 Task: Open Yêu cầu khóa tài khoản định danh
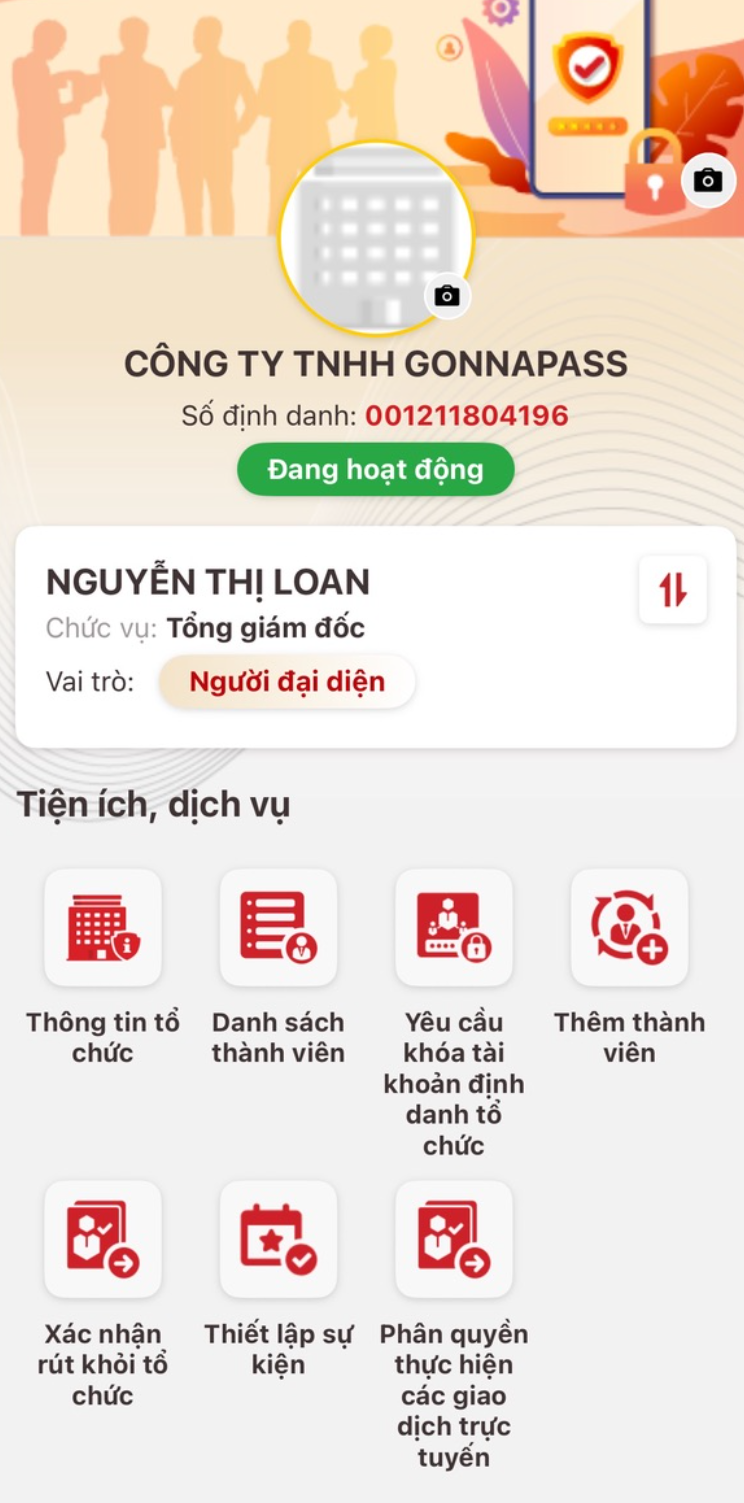[x=454, y=927]
